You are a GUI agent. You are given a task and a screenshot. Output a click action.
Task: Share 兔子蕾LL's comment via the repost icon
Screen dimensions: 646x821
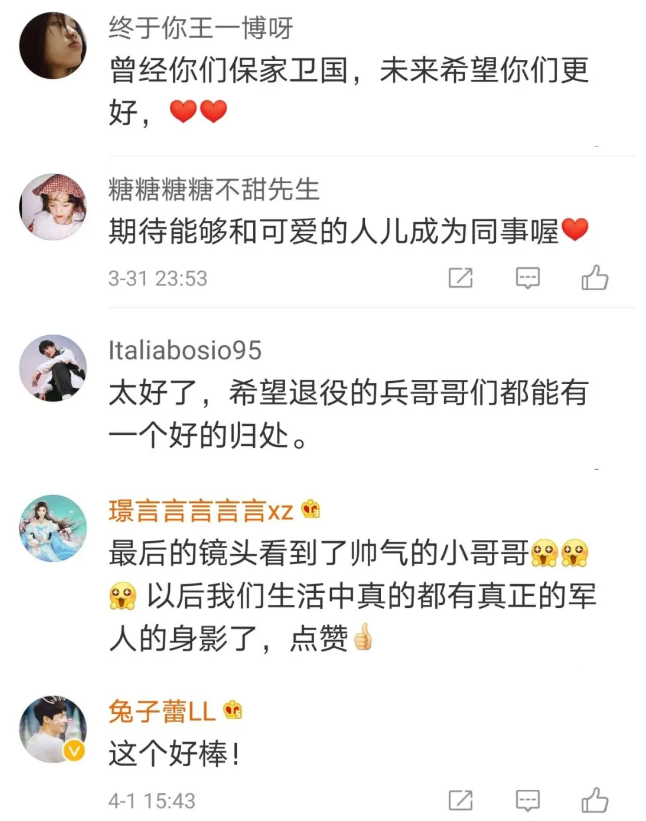point(460,800)
